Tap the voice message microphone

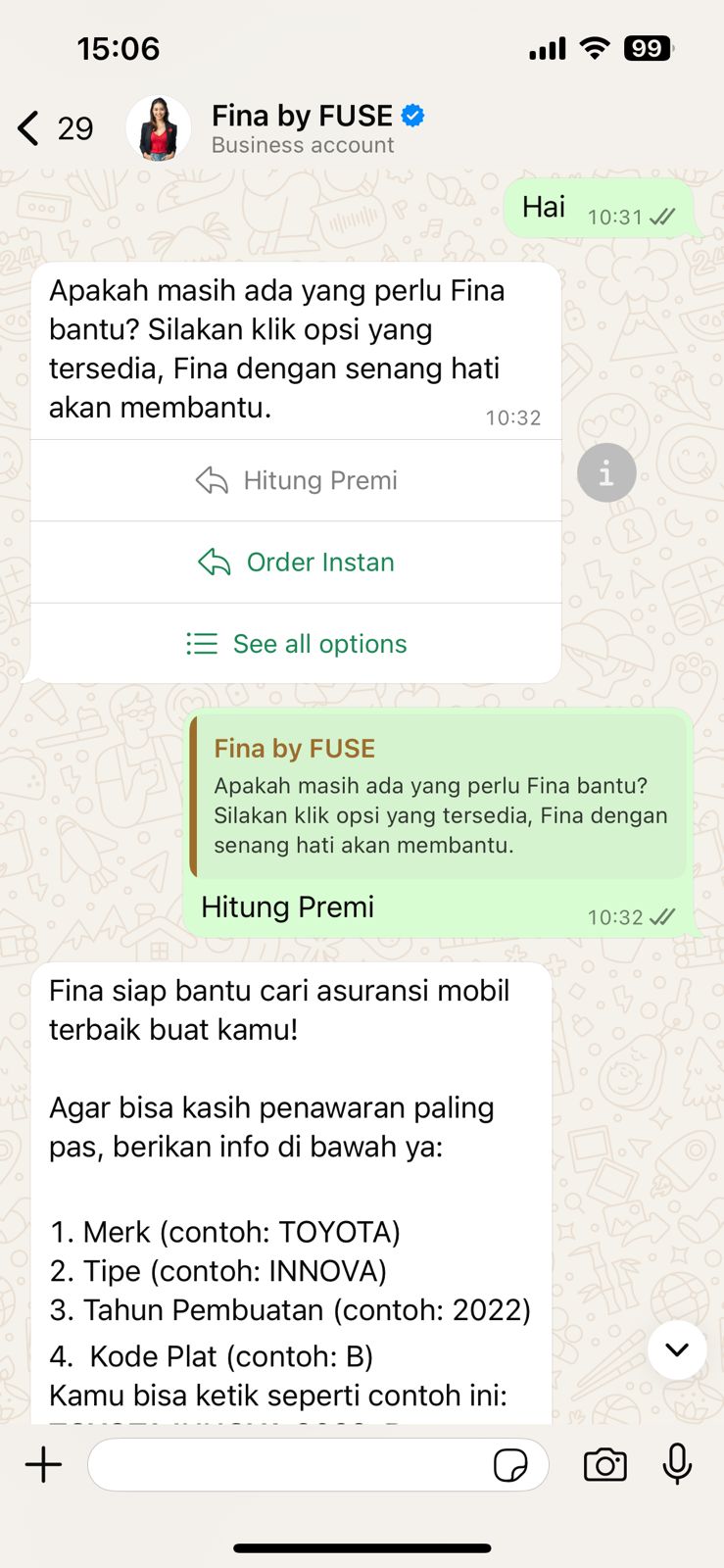click(677, 1465)
